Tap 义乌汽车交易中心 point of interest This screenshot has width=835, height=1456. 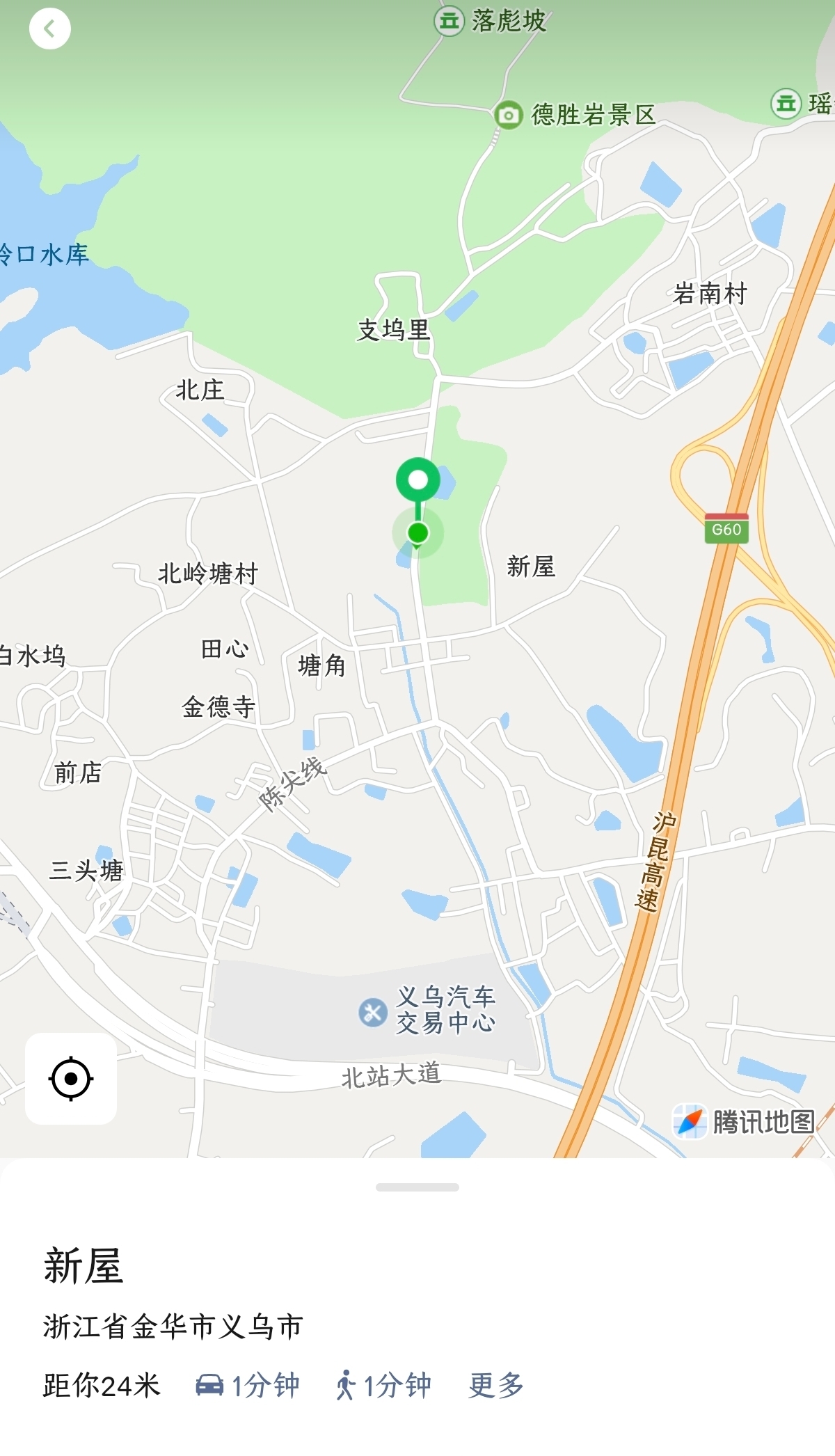[427, 1011]
